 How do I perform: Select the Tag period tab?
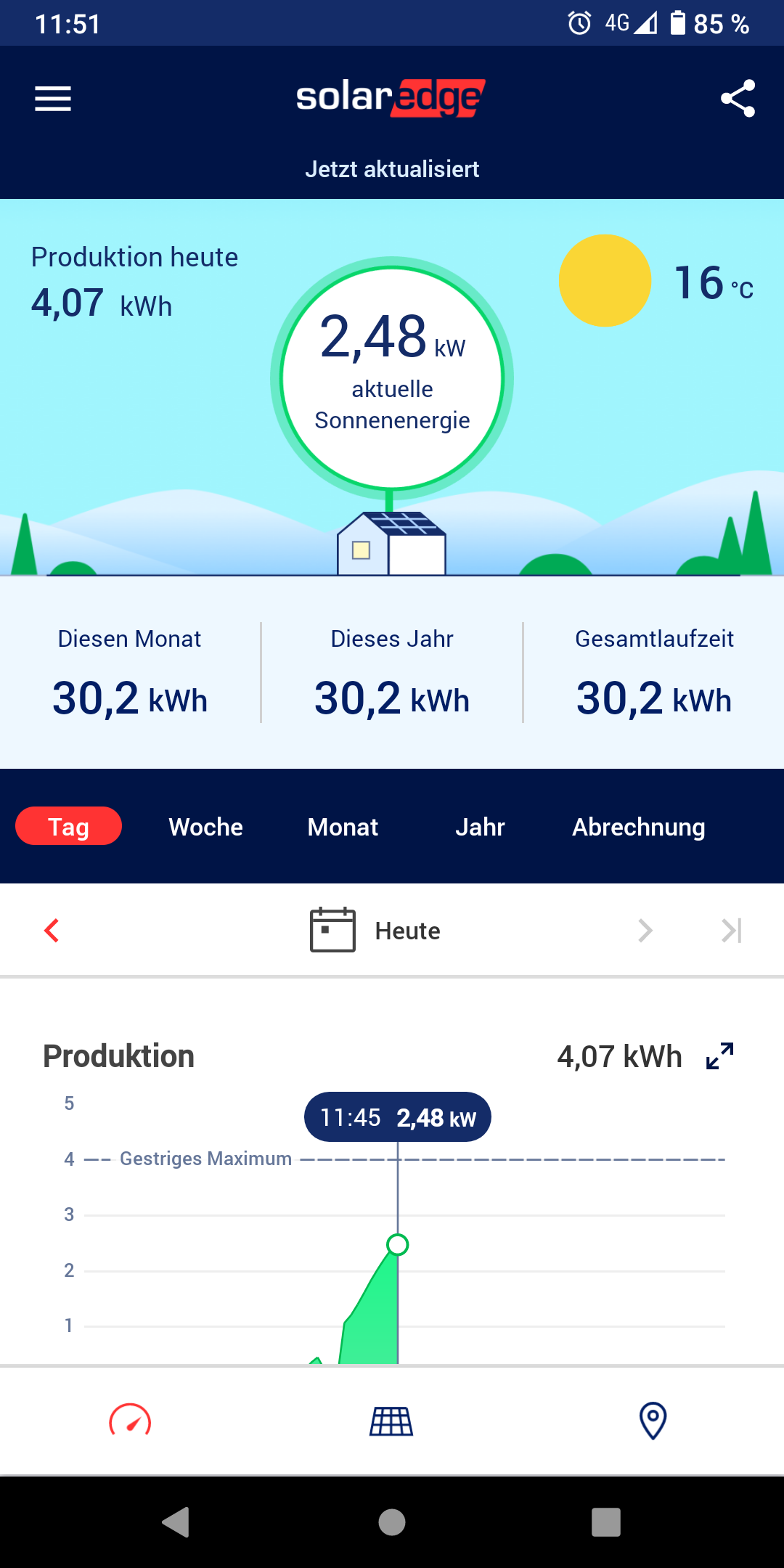pos(68,827)
